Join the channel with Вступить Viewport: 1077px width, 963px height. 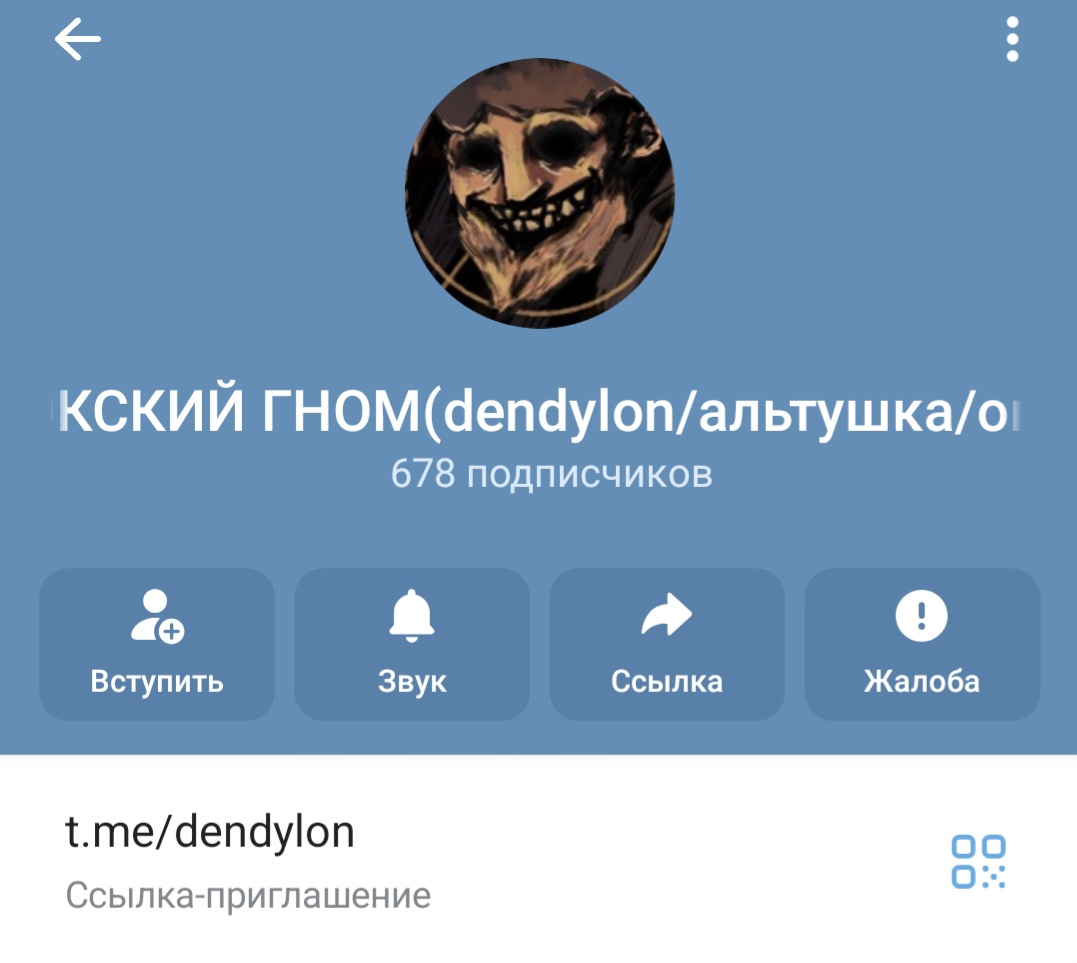[157, 644]
